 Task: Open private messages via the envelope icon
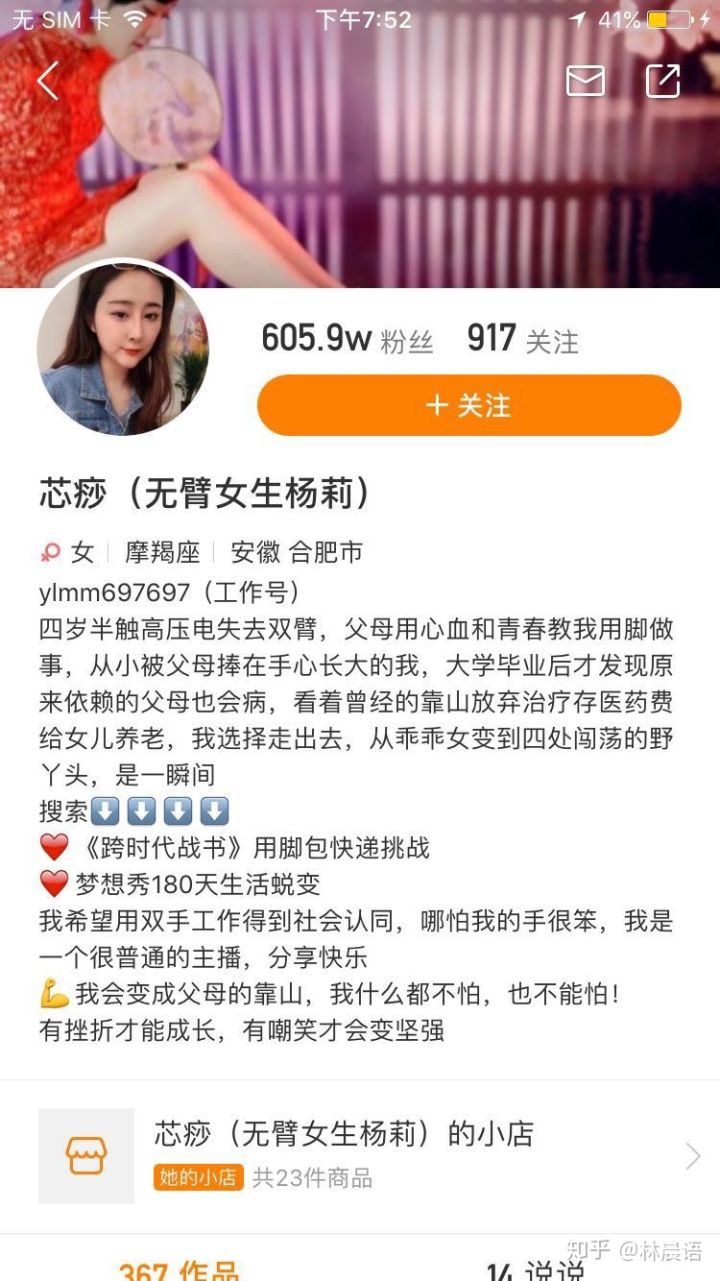point(583,80)
